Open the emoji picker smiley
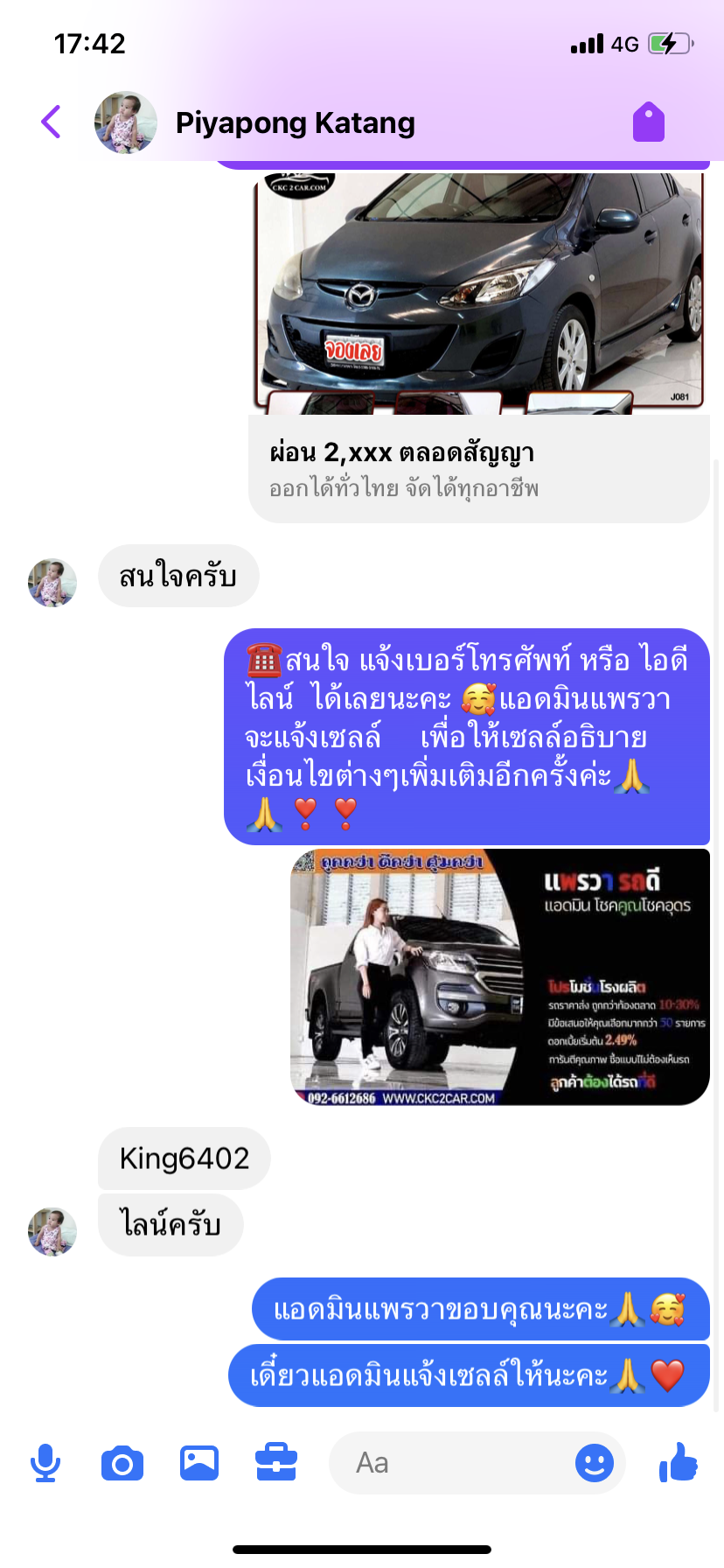This screenshot has height=1568, width=724. 595,1463
